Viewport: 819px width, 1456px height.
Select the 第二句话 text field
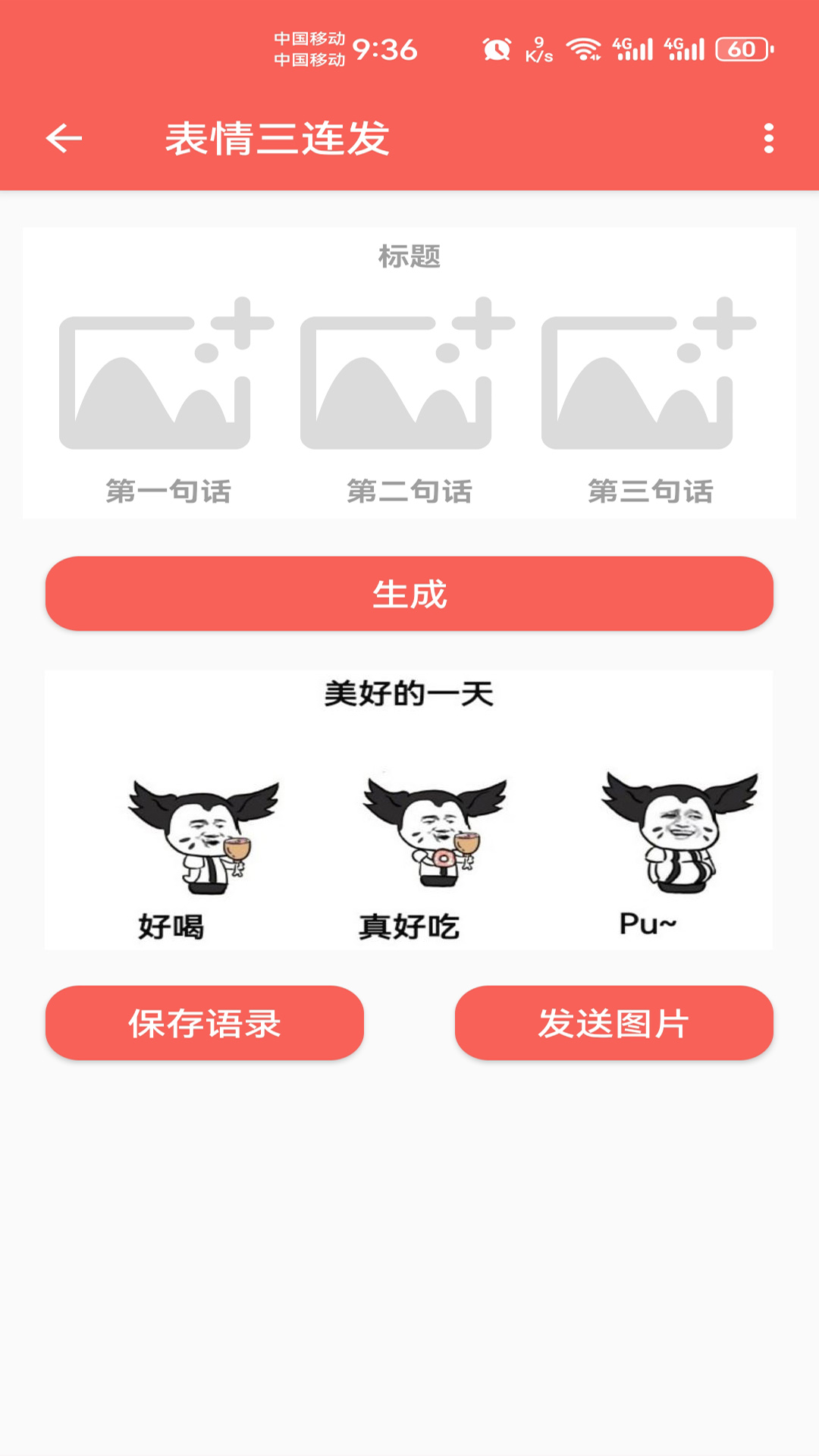click(x=409, y=490)
